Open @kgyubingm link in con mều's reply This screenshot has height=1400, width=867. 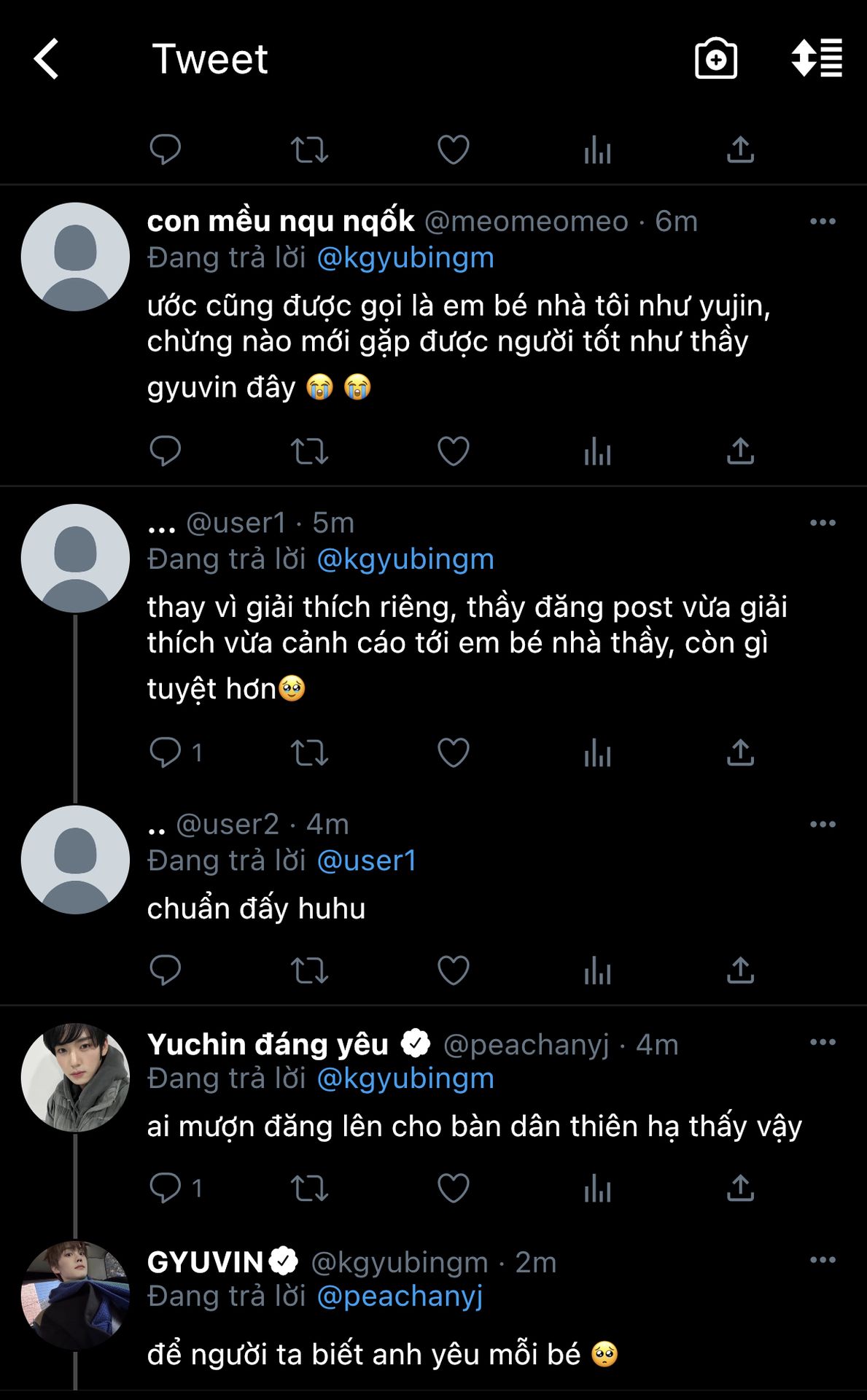pyautogui.click(x=405, y=258)
